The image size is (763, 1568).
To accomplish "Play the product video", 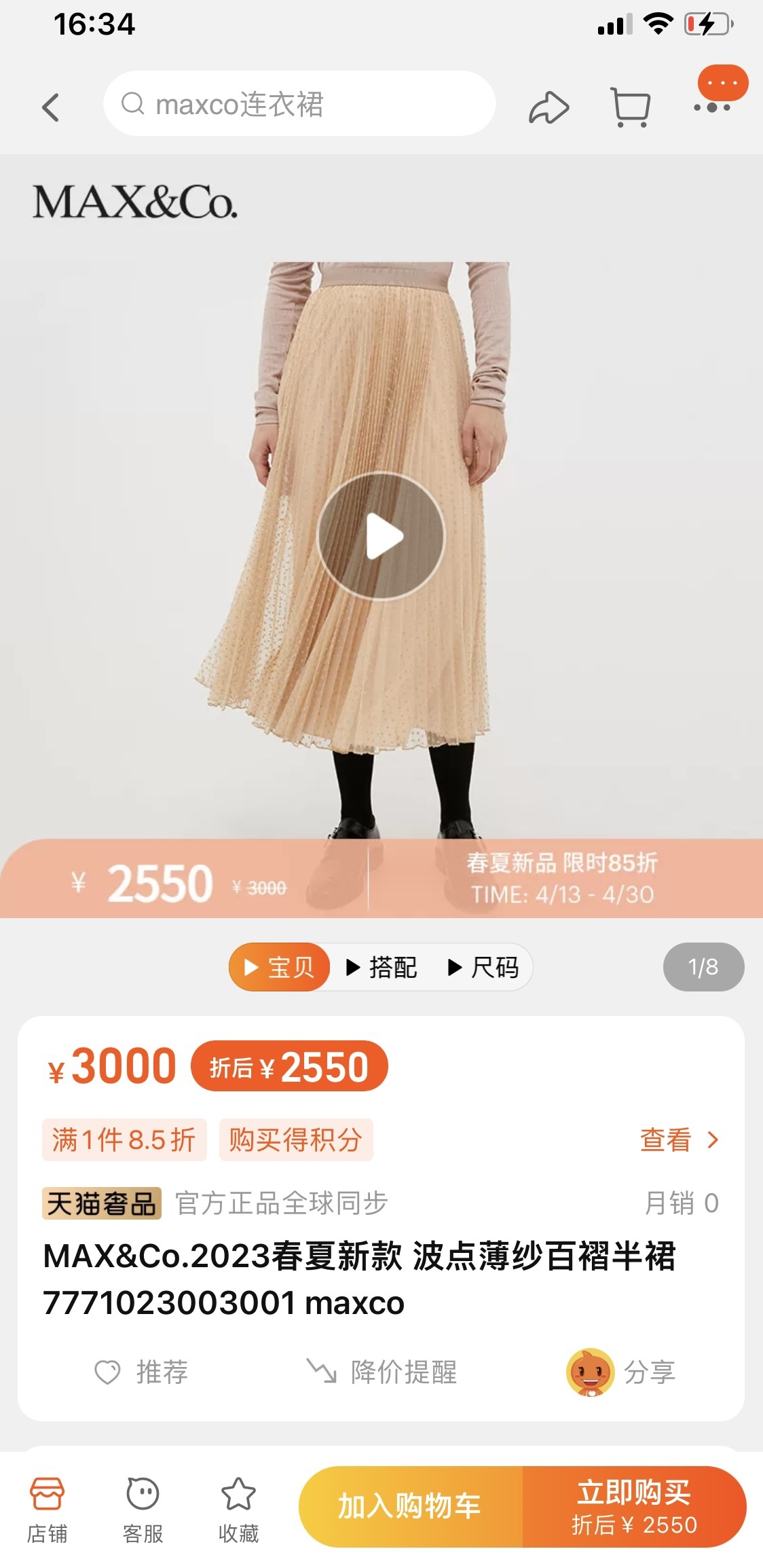I will pyautogui.click(x=381, y=536).
